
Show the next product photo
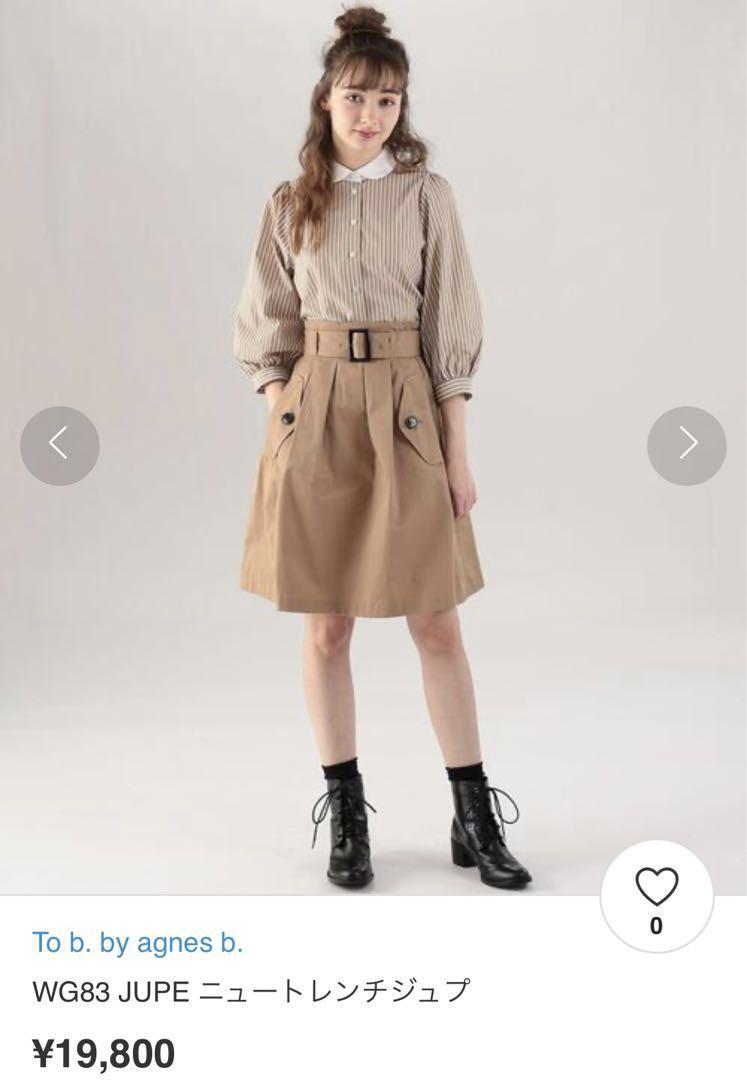tap(687, 445)
